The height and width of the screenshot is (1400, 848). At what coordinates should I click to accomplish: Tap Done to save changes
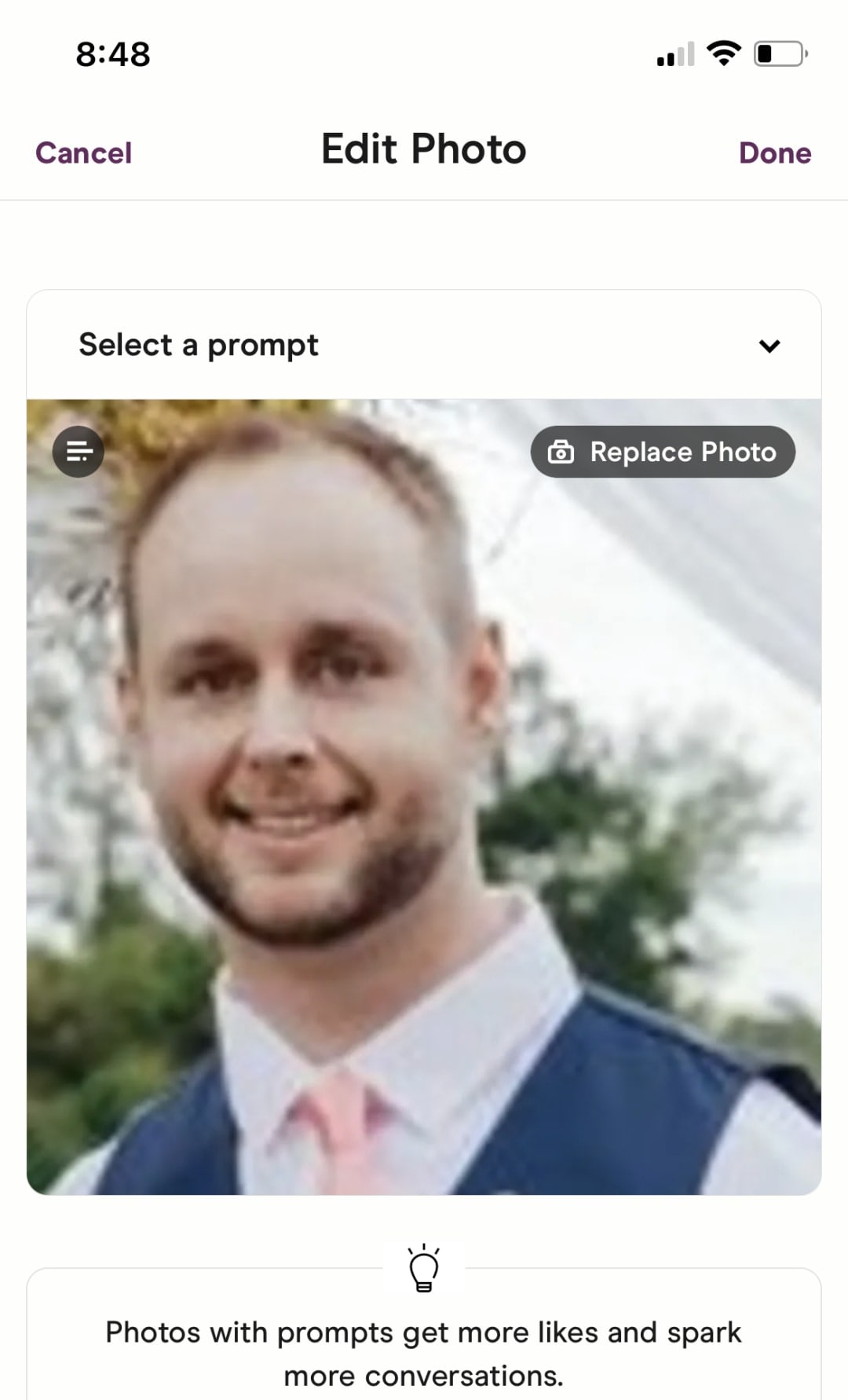774,153
